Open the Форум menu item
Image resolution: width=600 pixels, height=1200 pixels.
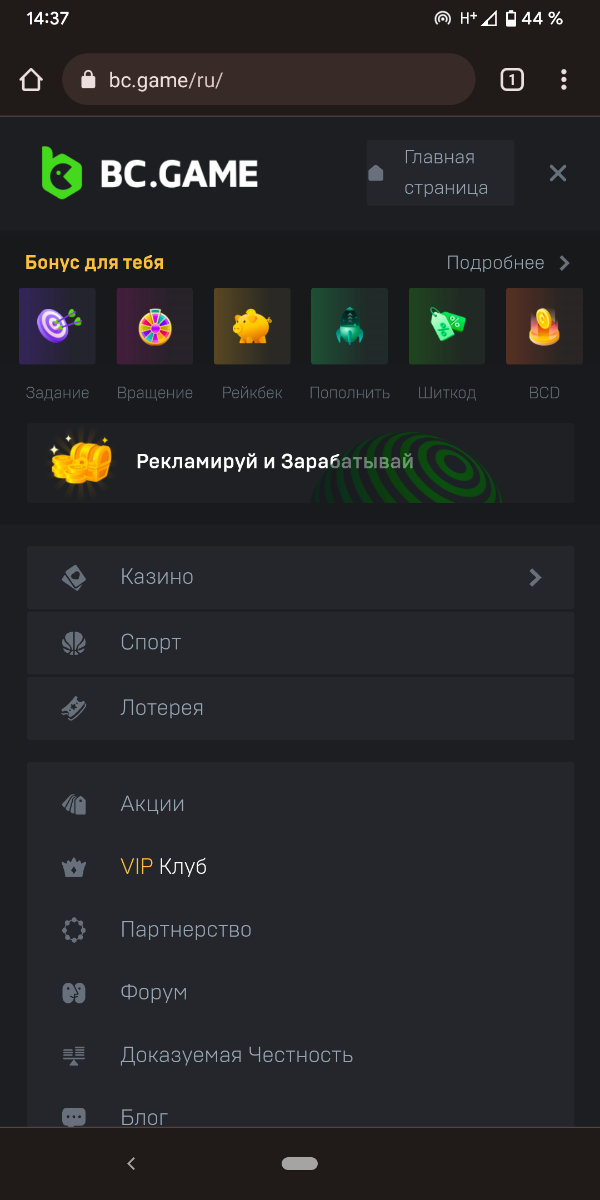click(154, 992)
